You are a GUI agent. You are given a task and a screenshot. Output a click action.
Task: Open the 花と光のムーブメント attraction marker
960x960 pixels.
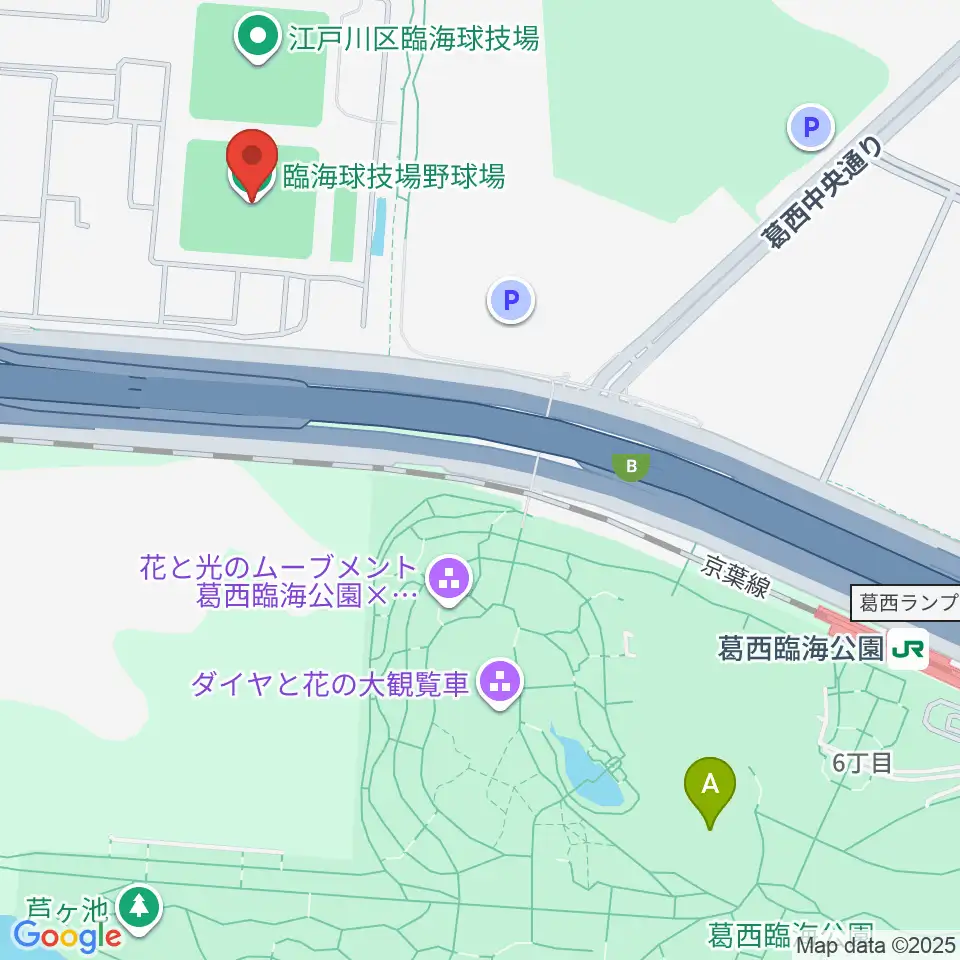pyautogui.click(x=449, y=580)
